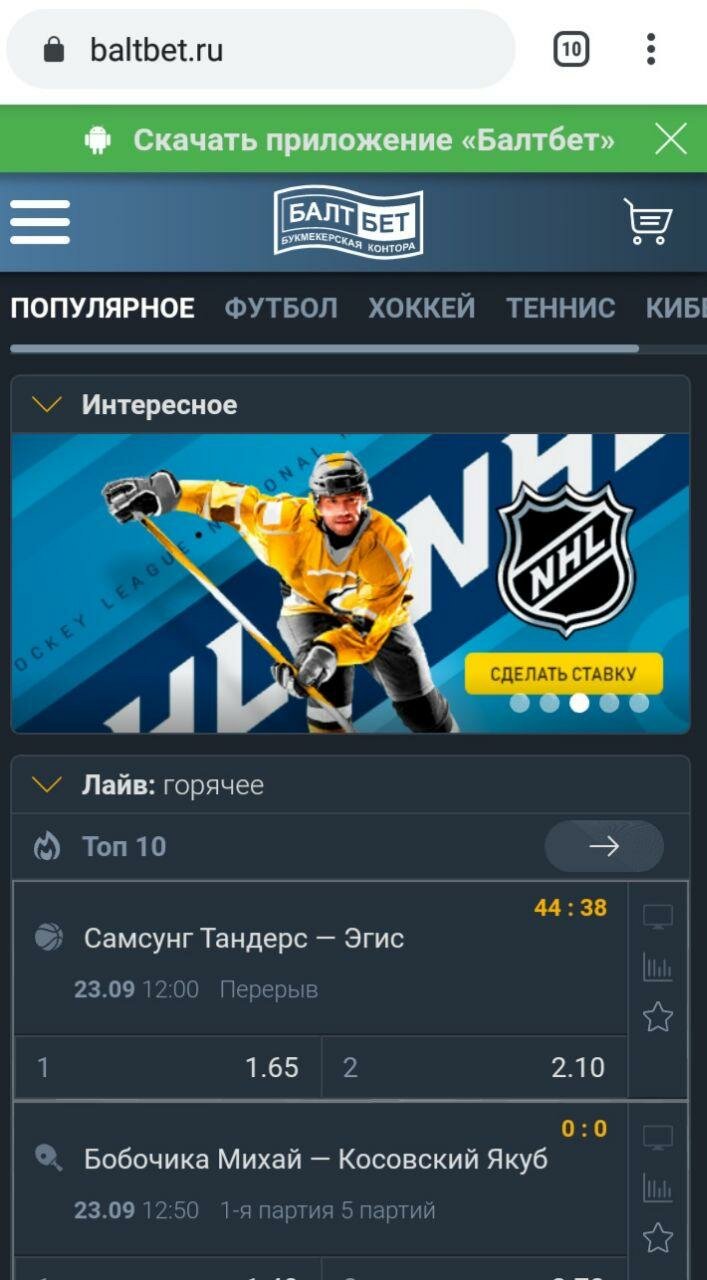Open the betting cart
707x1280 pixels.
(x=648, y=222)
